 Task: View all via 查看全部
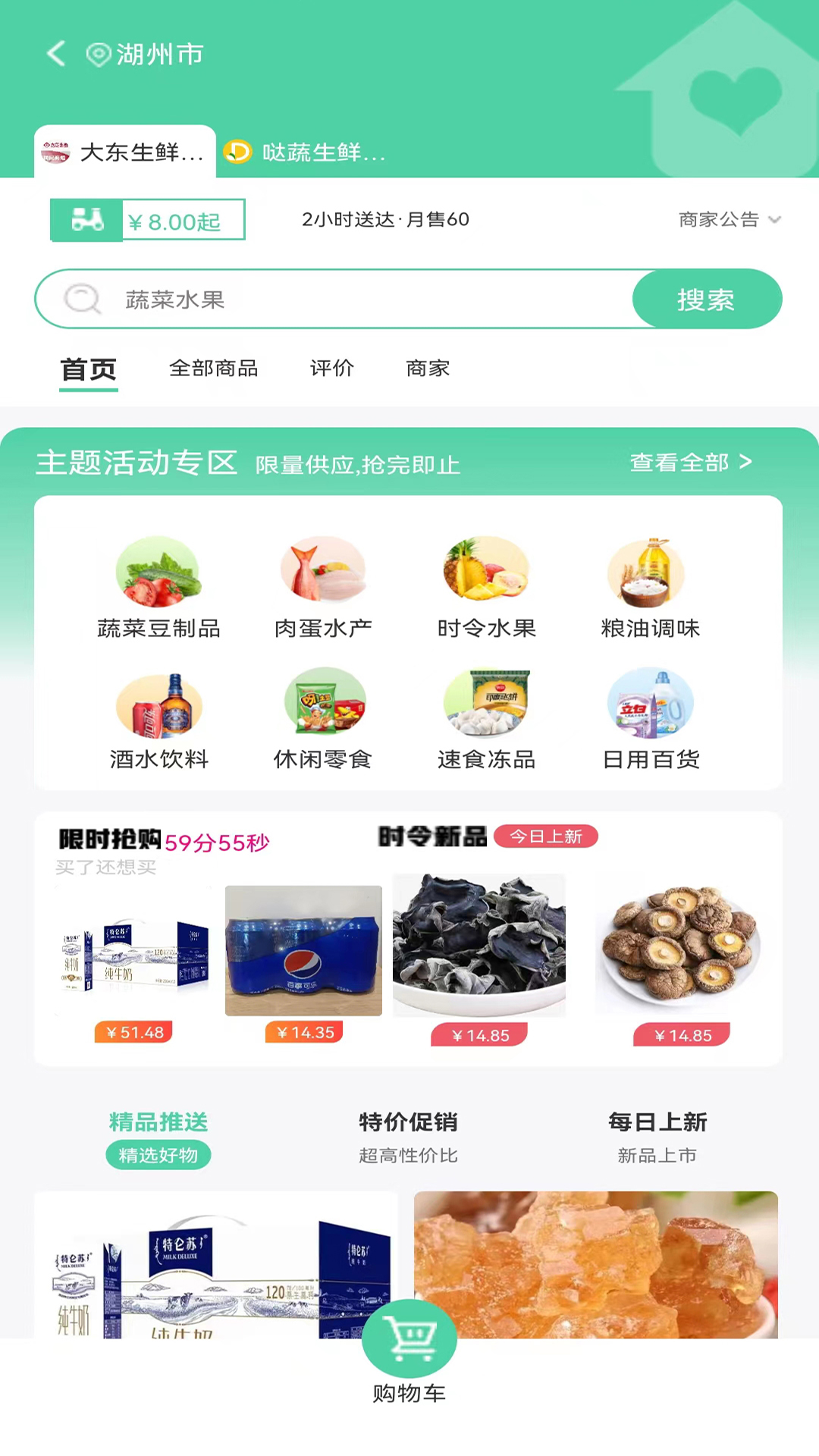pyautogui.click(x=690, y=462)
